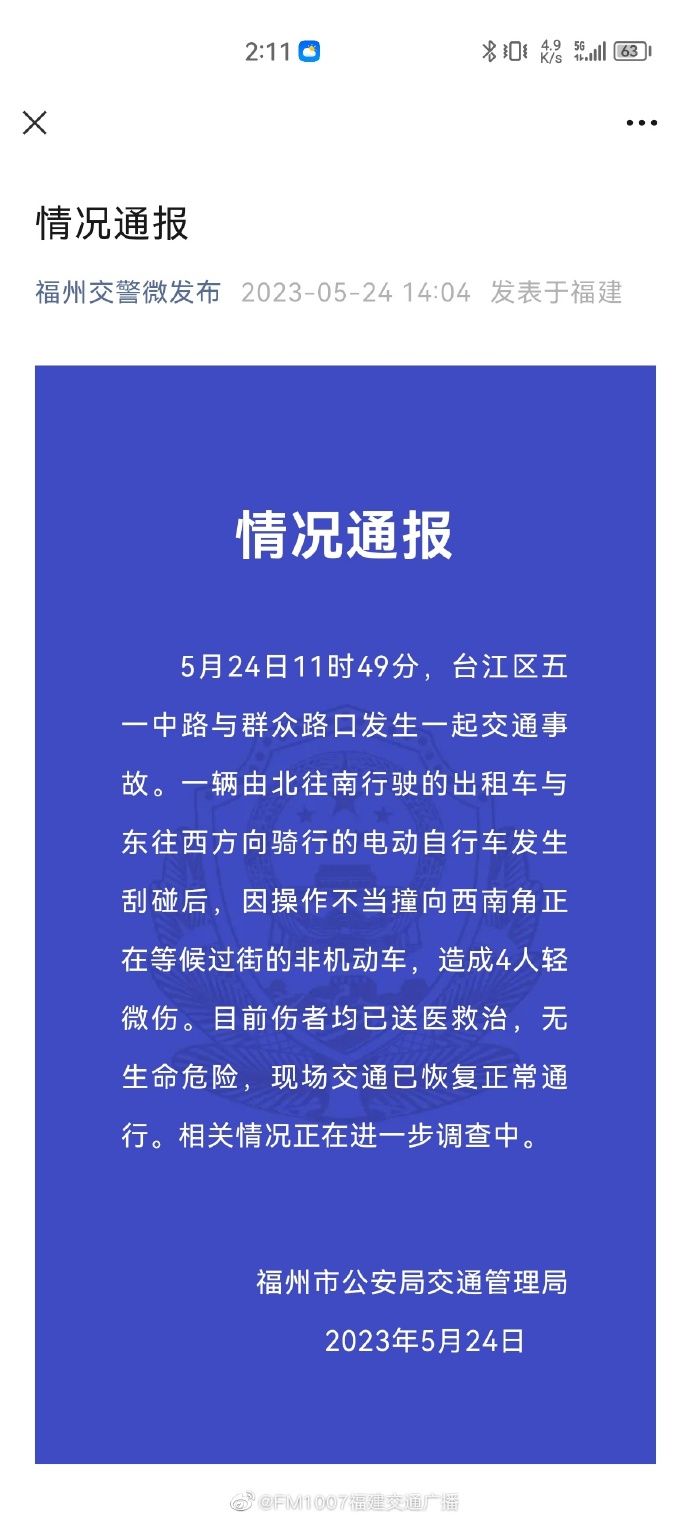Open the 福州交警微发布 account link
This screenshot has width=690, height=1518.
[128, 292]
